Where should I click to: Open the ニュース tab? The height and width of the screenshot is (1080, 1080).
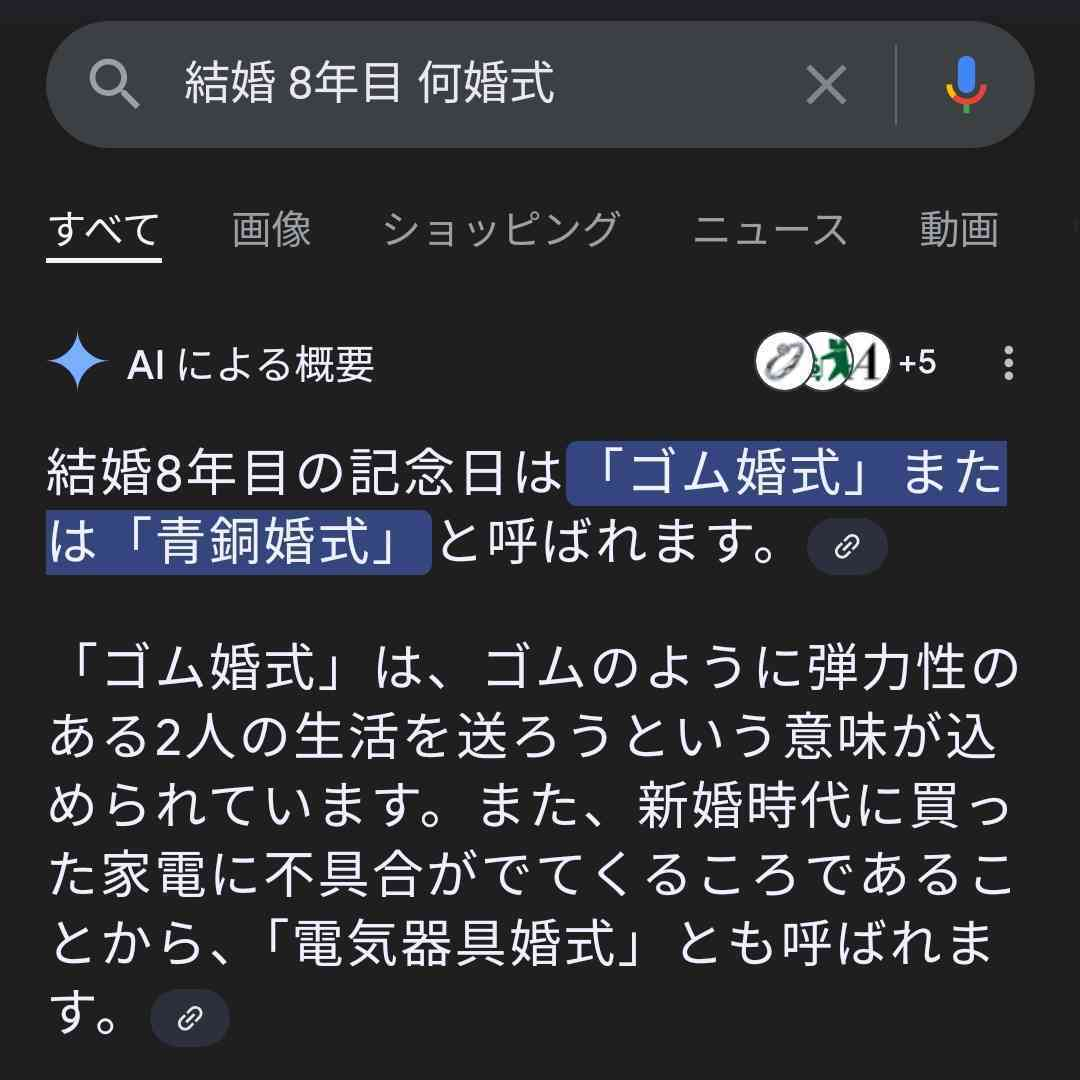click(x=769, y=230)
